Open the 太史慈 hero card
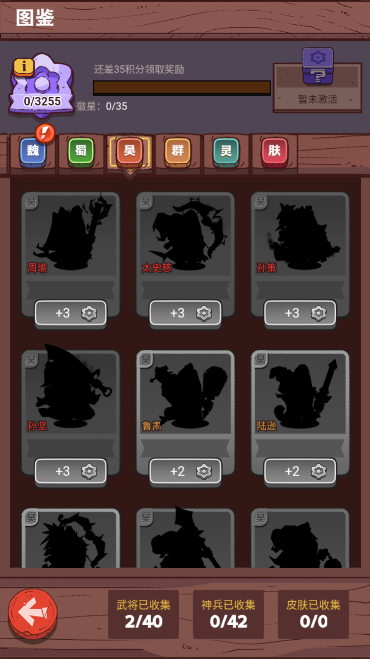 (185, 254)
